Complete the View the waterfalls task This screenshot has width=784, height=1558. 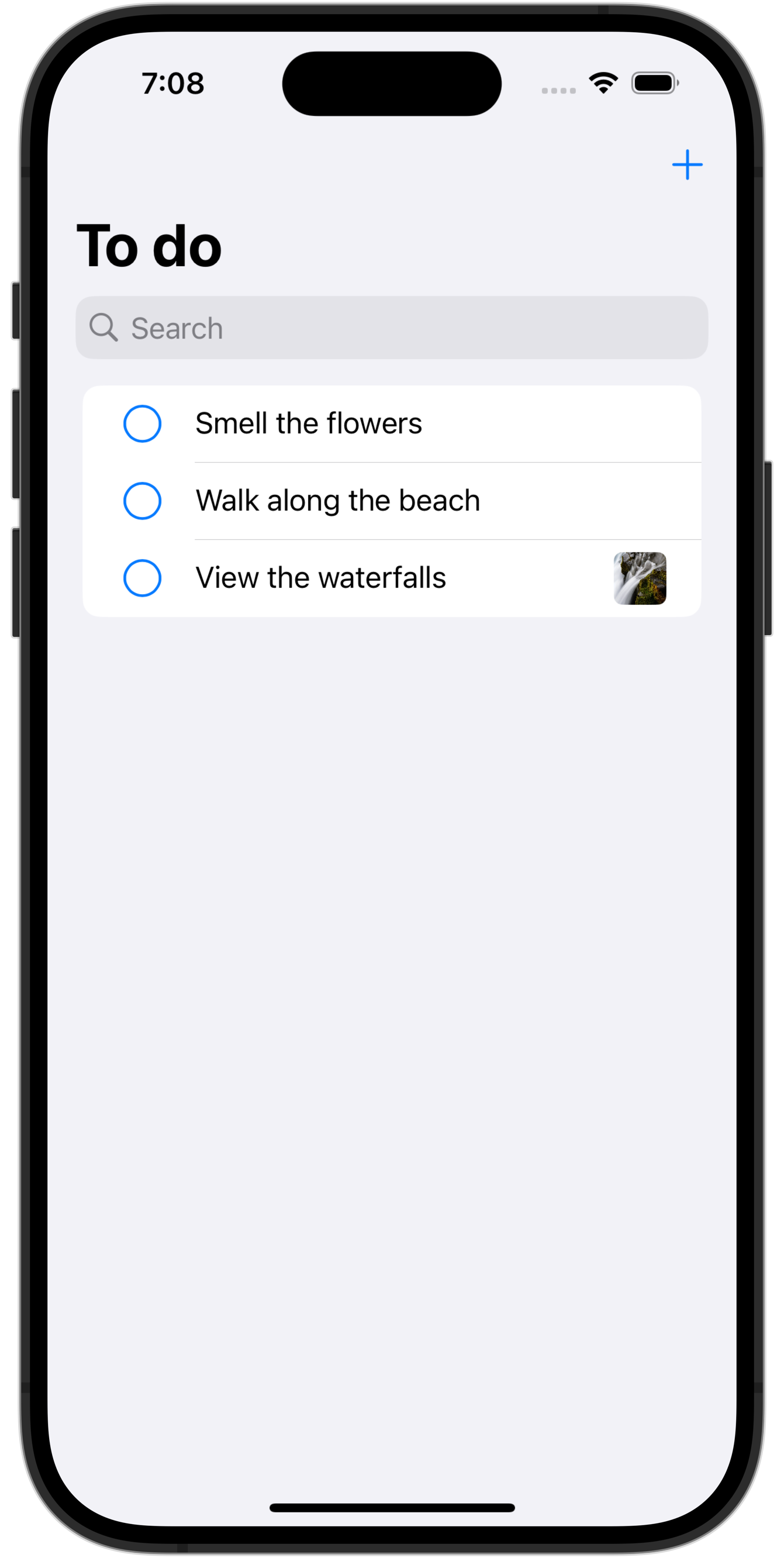(142, 578)
